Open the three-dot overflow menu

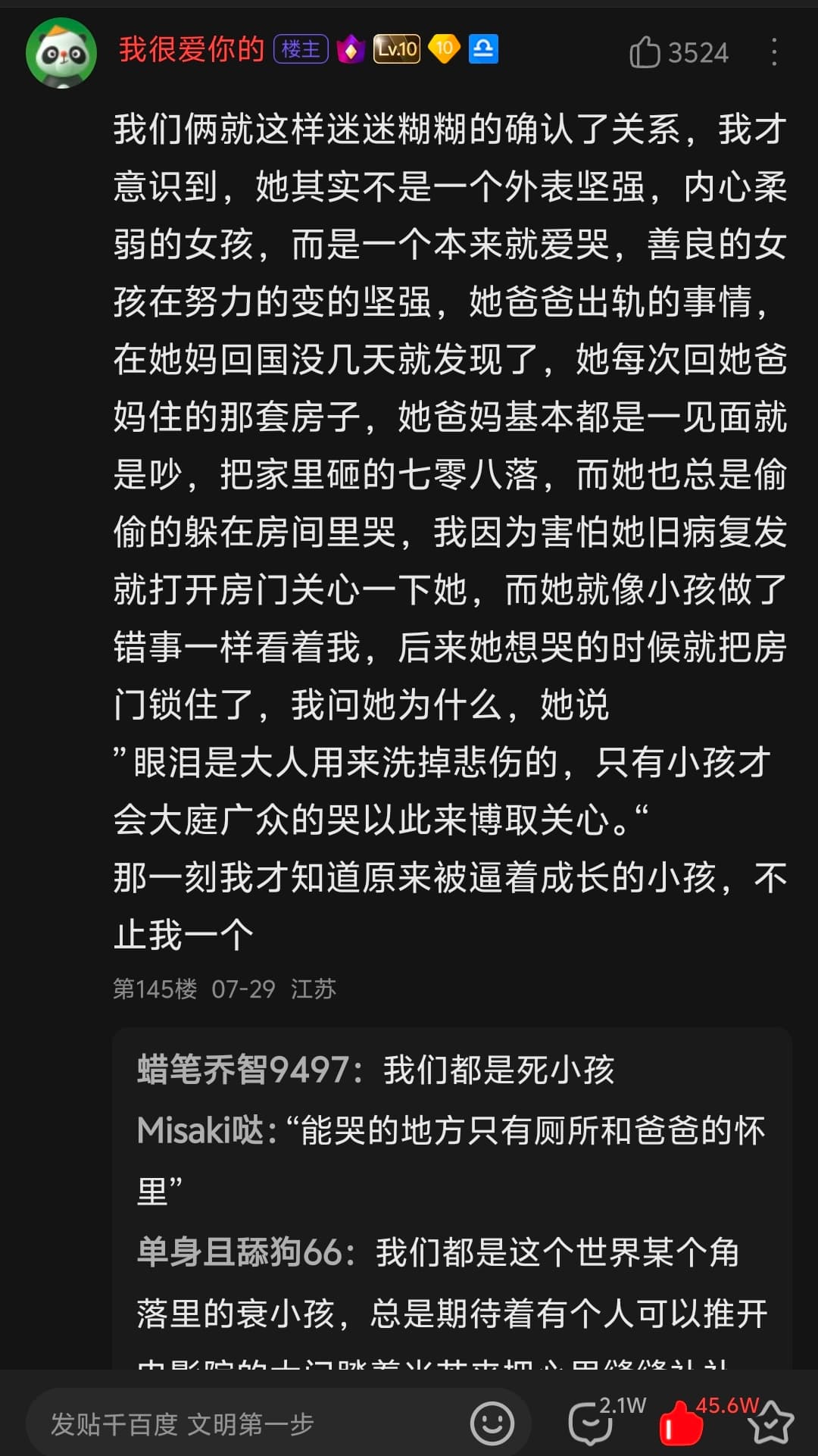click(773, 52)
